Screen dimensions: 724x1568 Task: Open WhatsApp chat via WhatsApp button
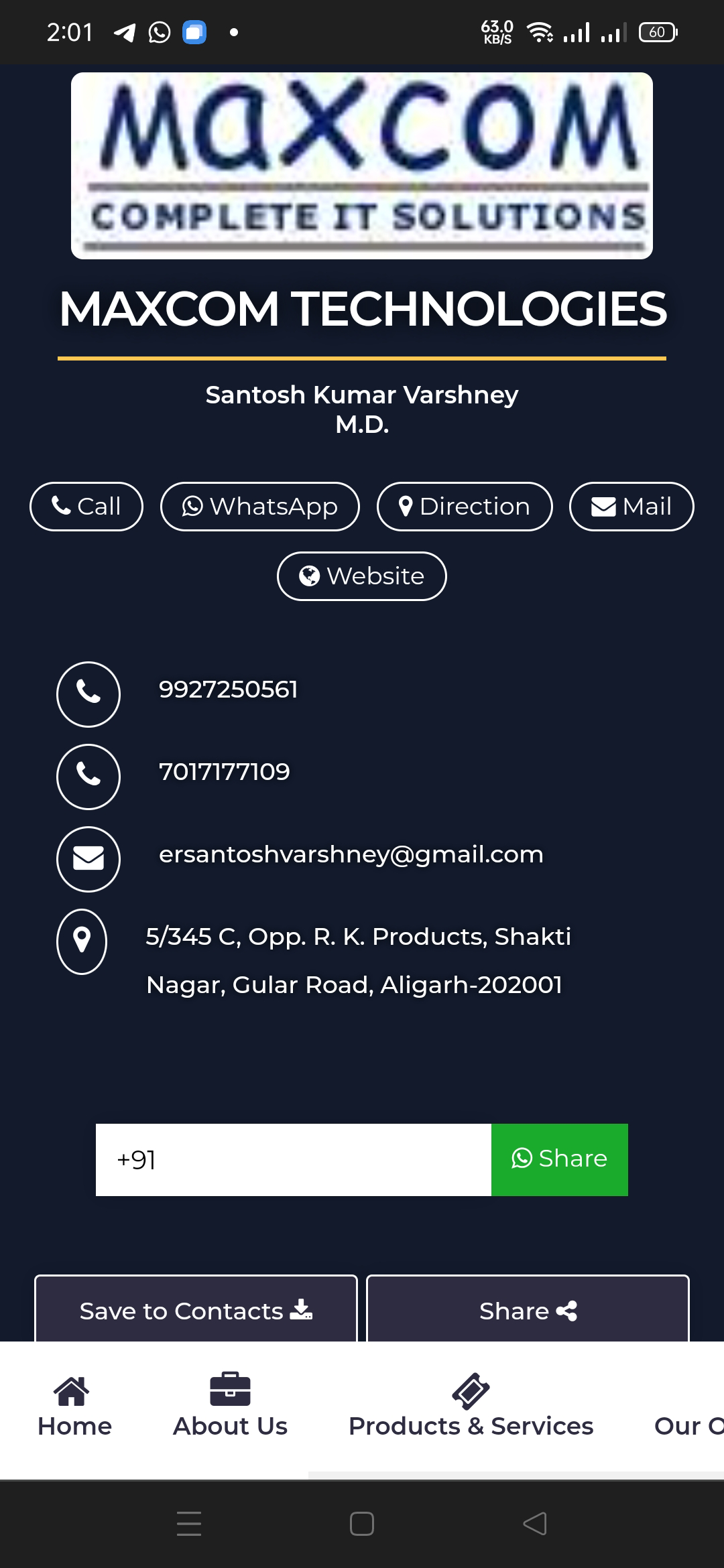pos(260,507)
